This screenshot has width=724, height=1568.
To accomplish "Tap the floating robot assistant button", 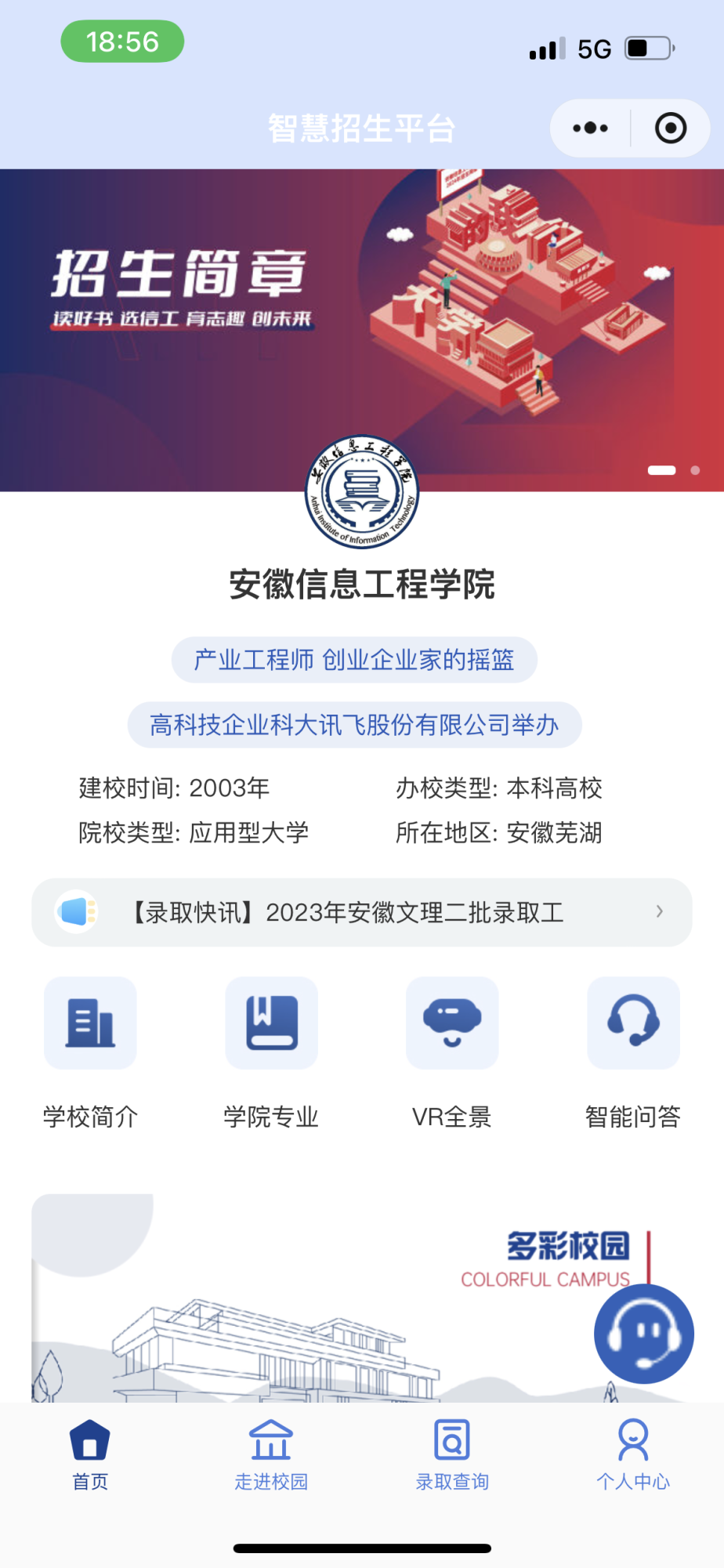I will 643,1334.
